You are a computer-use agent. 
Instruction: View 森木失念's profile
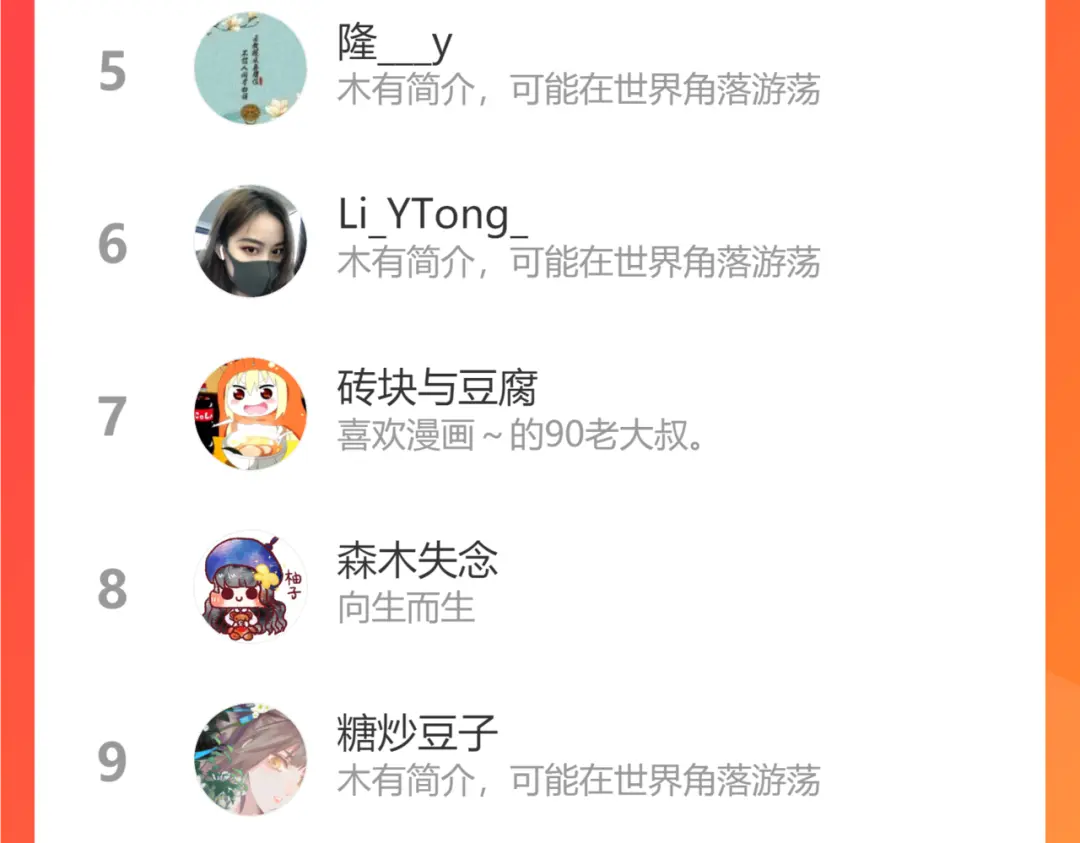click(x=540, y=587)
